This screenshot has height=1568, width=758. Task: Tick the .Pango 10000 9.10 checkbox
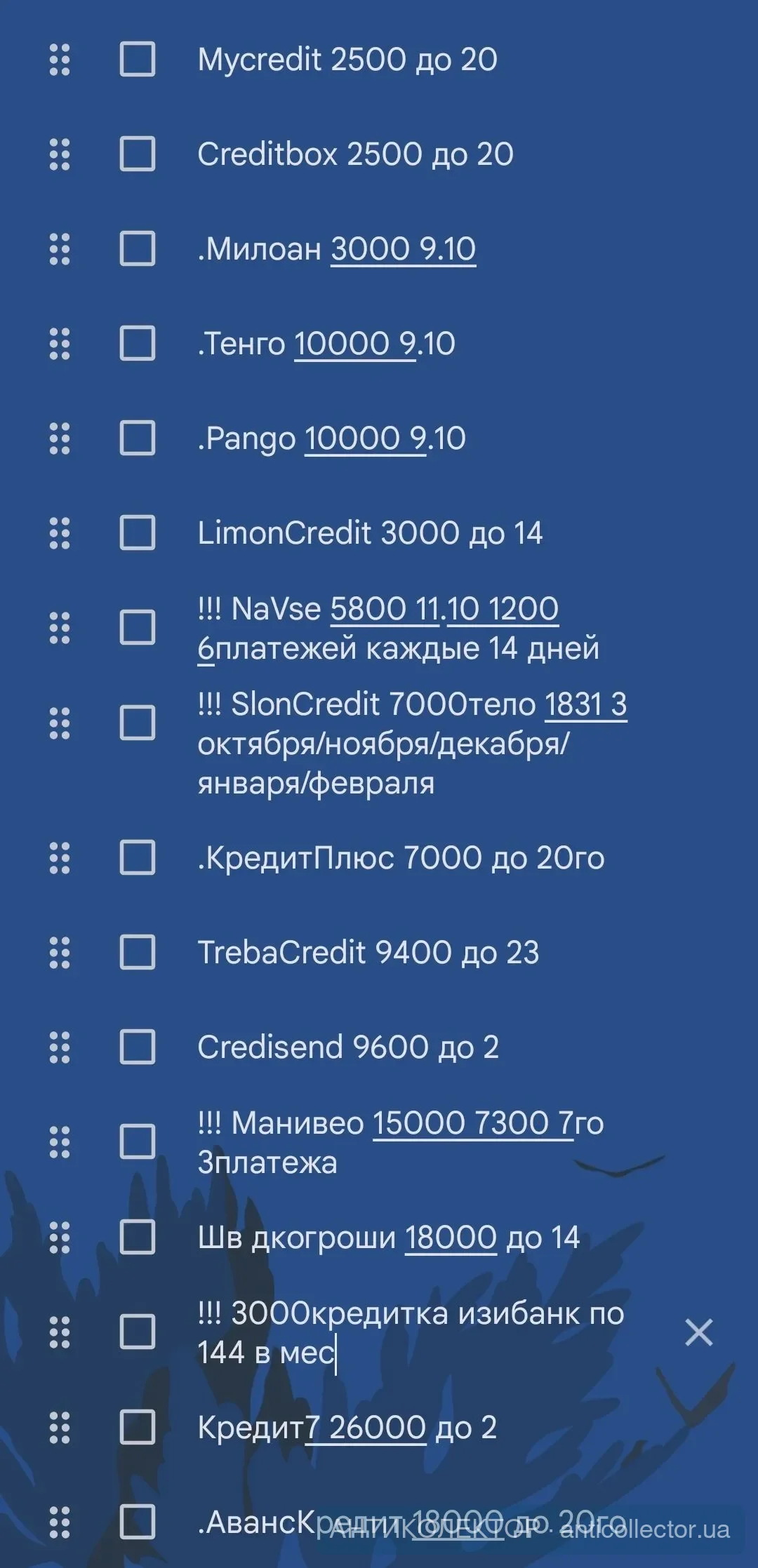tap(138, 438)
